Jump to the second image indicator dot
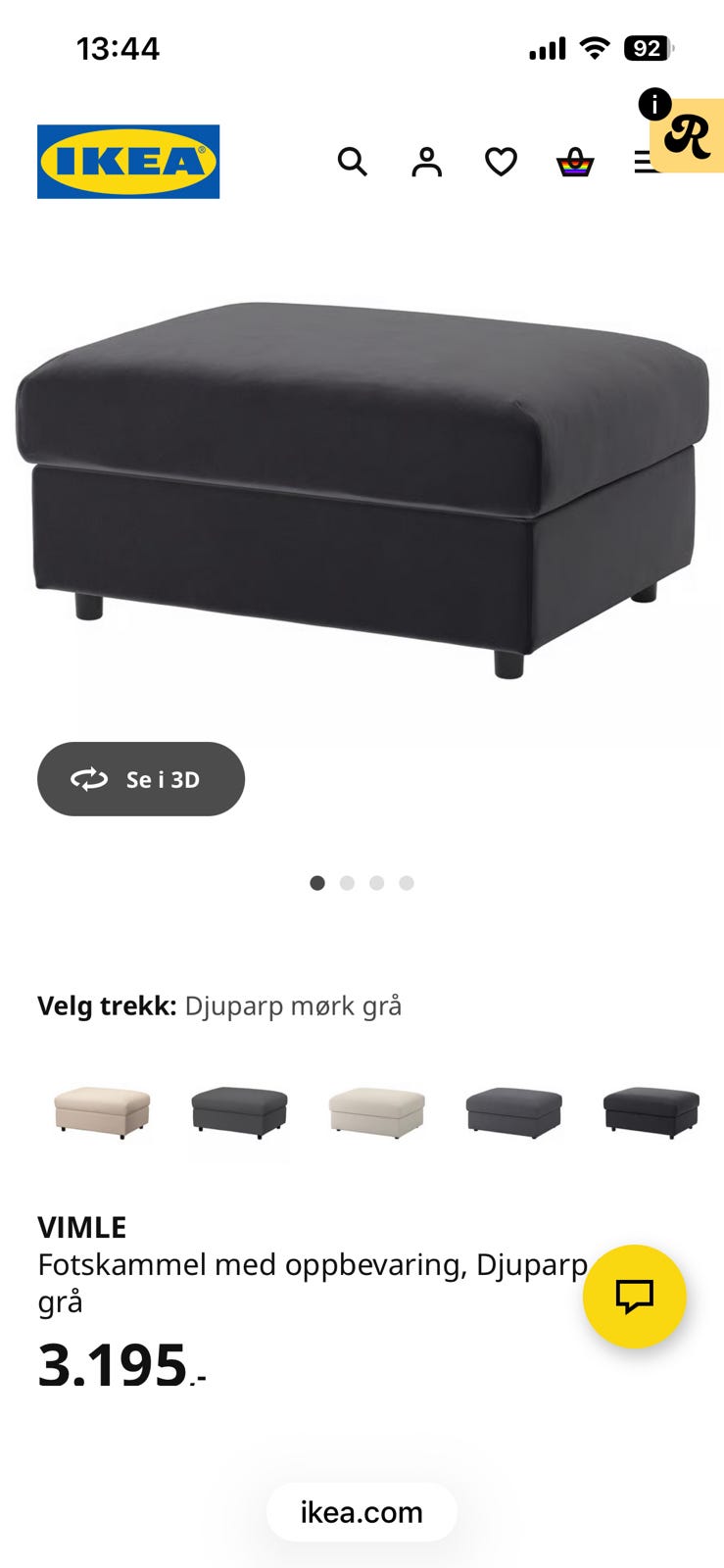Viewport: 724px width, 1568px height. (x=347, y=883)
